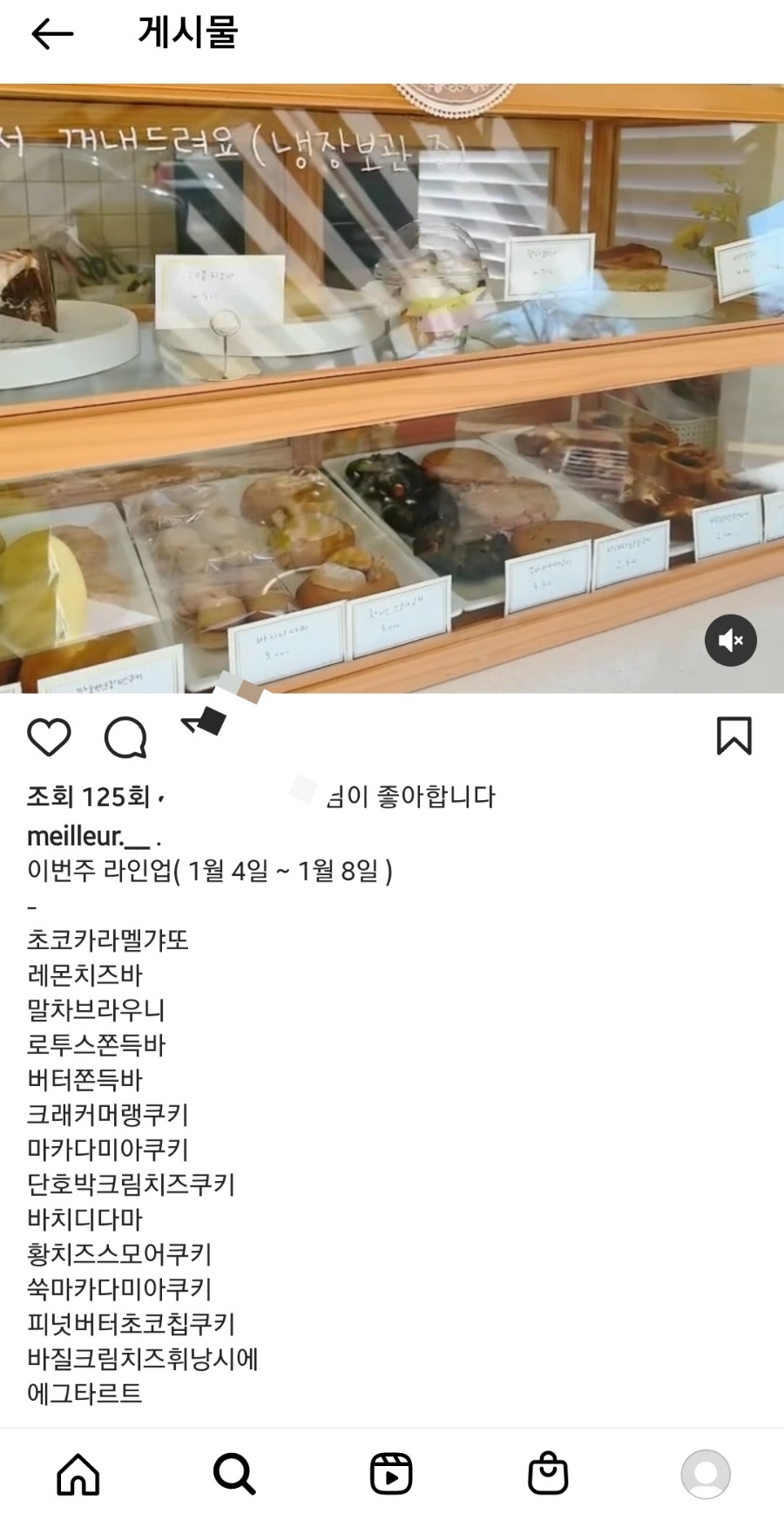Open the meilleur.__ profile from the caption

(88, 836)
